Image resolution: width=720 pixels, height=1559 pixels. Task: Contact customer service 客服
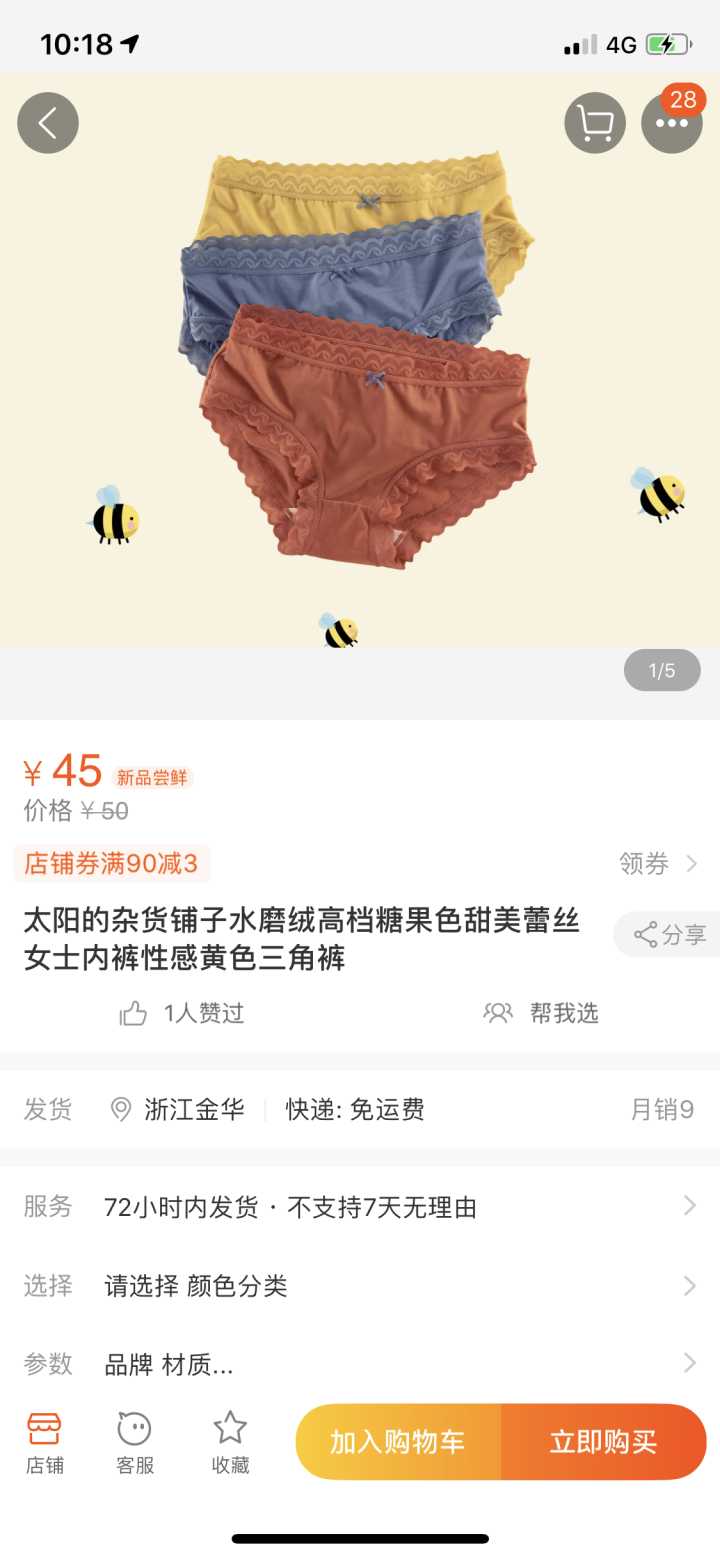coord(134,1443)
